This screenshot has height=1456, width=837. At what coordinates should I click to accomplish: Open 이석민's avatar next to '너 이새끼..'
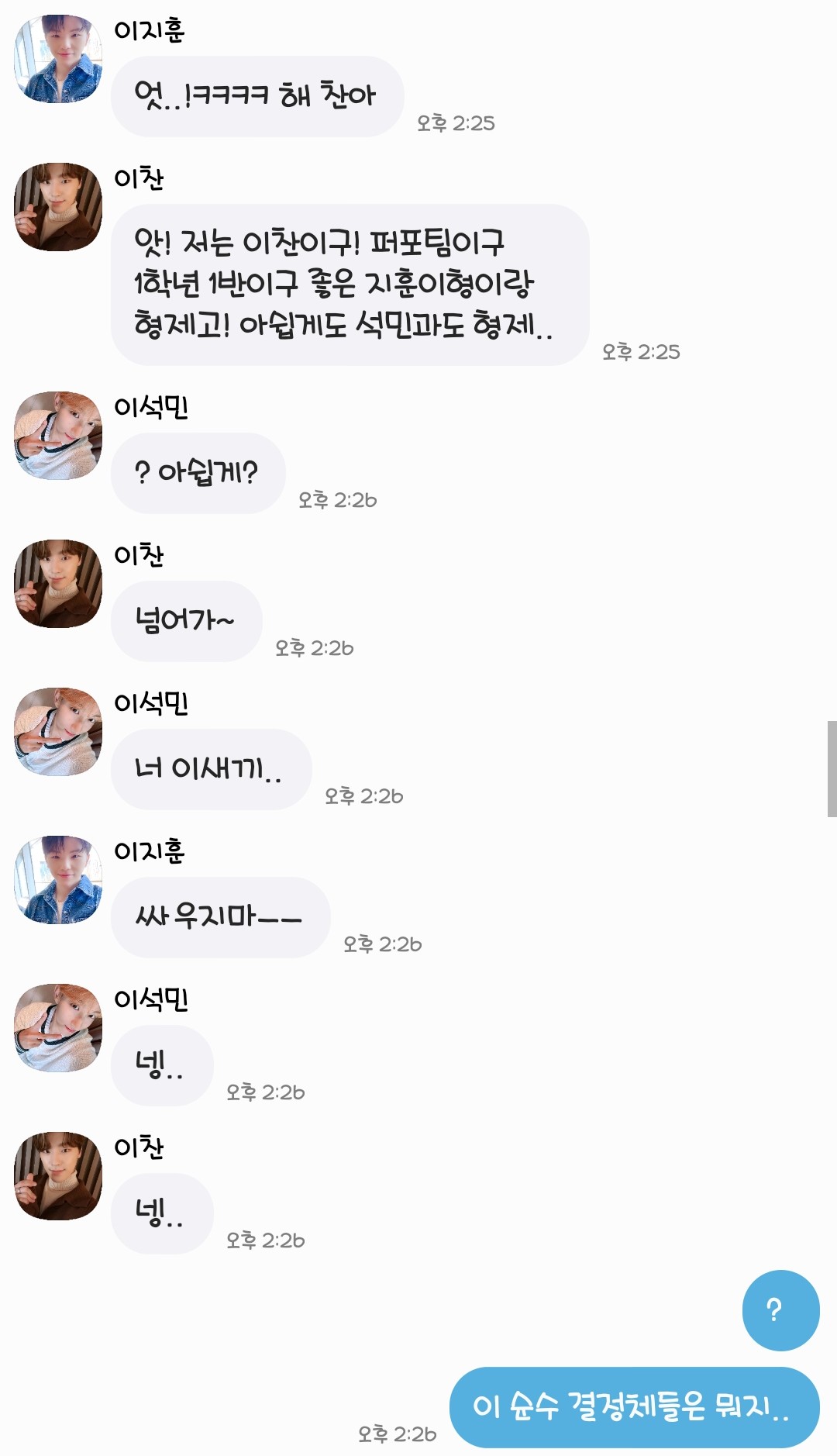click(58, 732)
